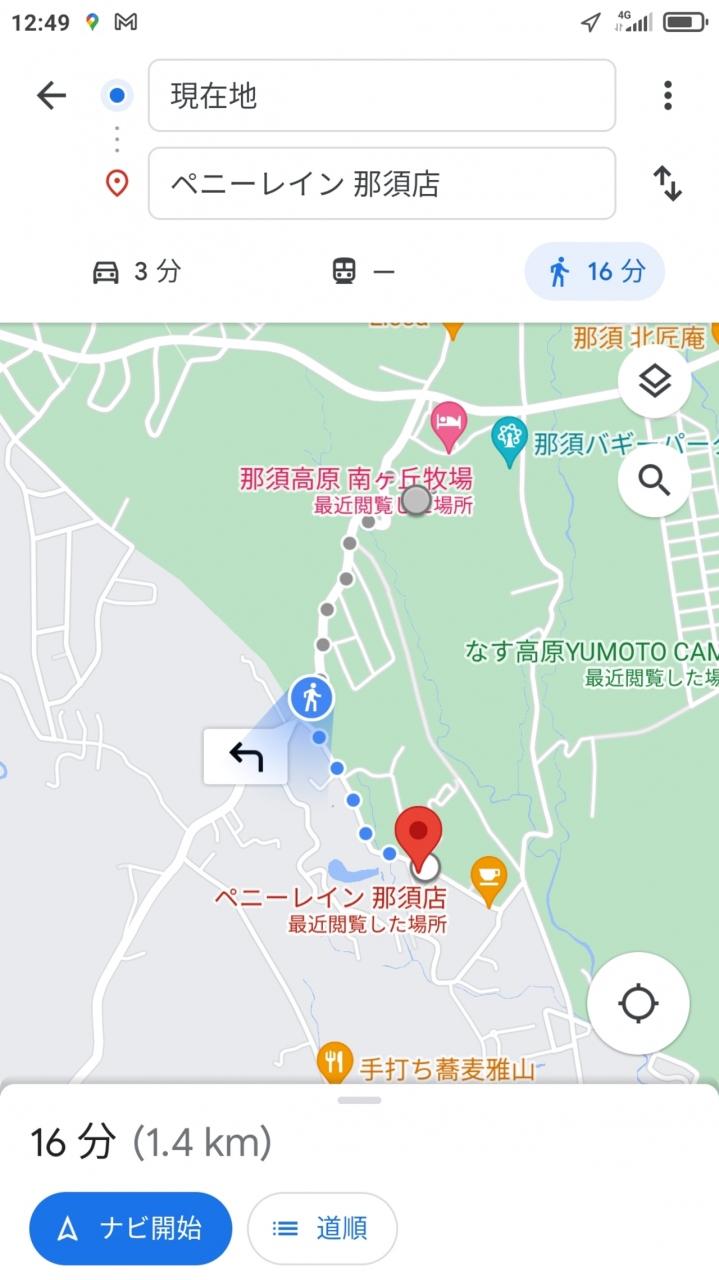Screen dimensions: 719x1280
Task: Tap the left-turn direction arrow card
Action: coord(246,757)
